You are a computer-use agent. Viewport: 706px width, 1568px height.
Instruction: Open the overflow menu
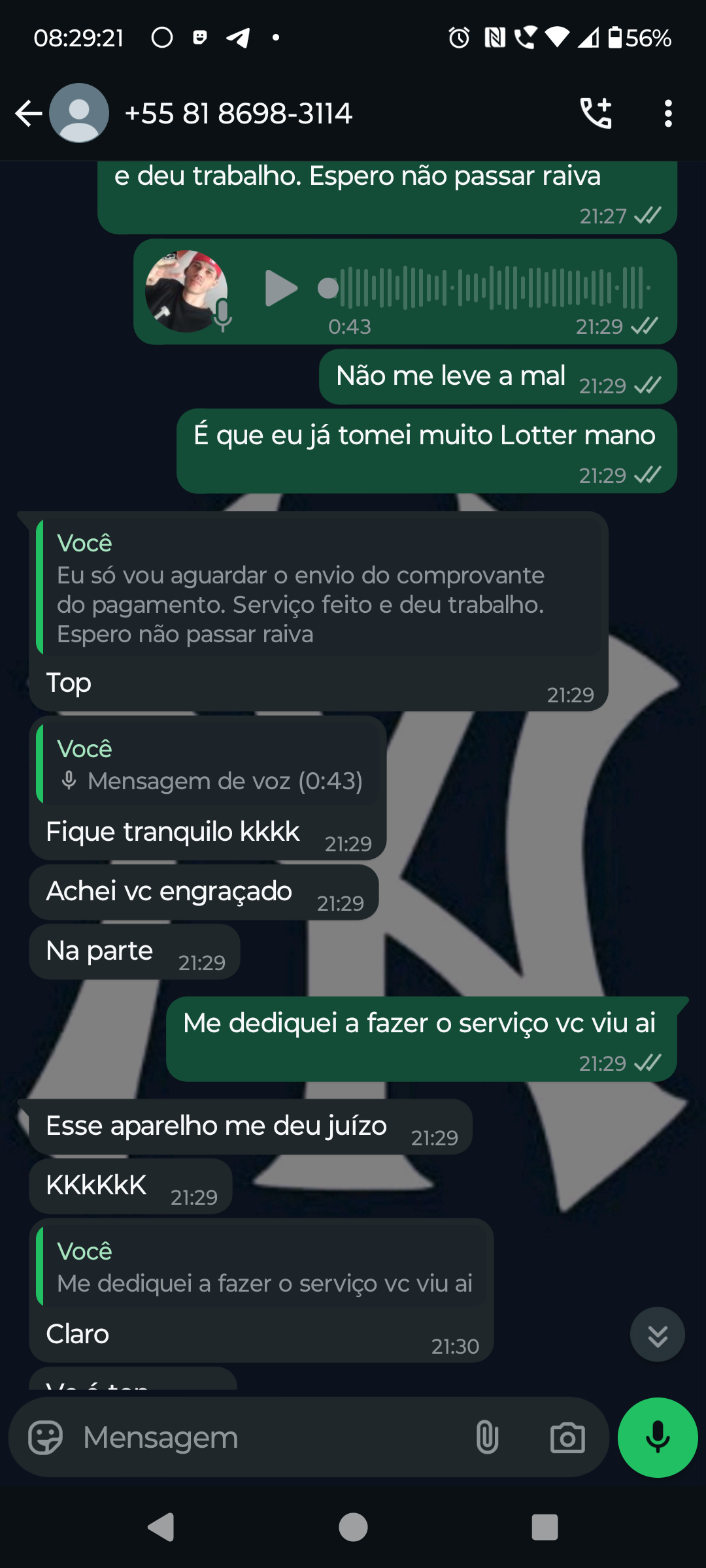click(x=667, y=114)
